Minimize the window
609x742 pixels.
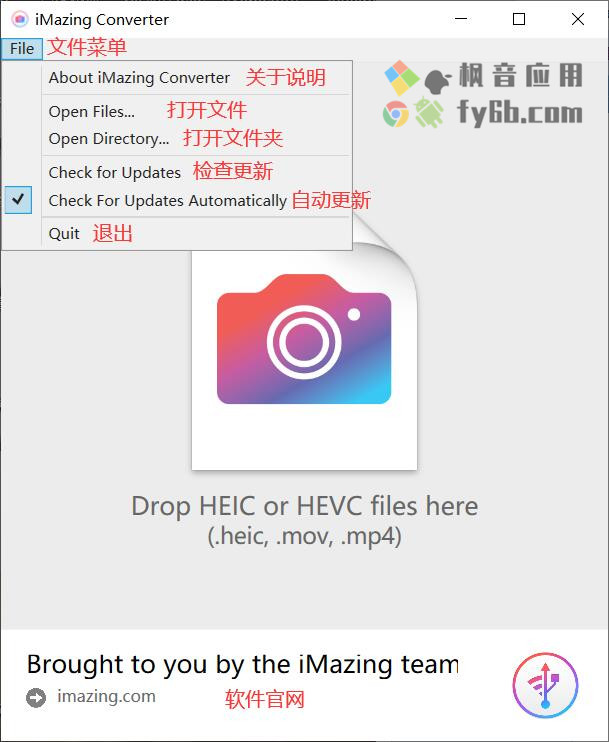click(x=460, y=19)
